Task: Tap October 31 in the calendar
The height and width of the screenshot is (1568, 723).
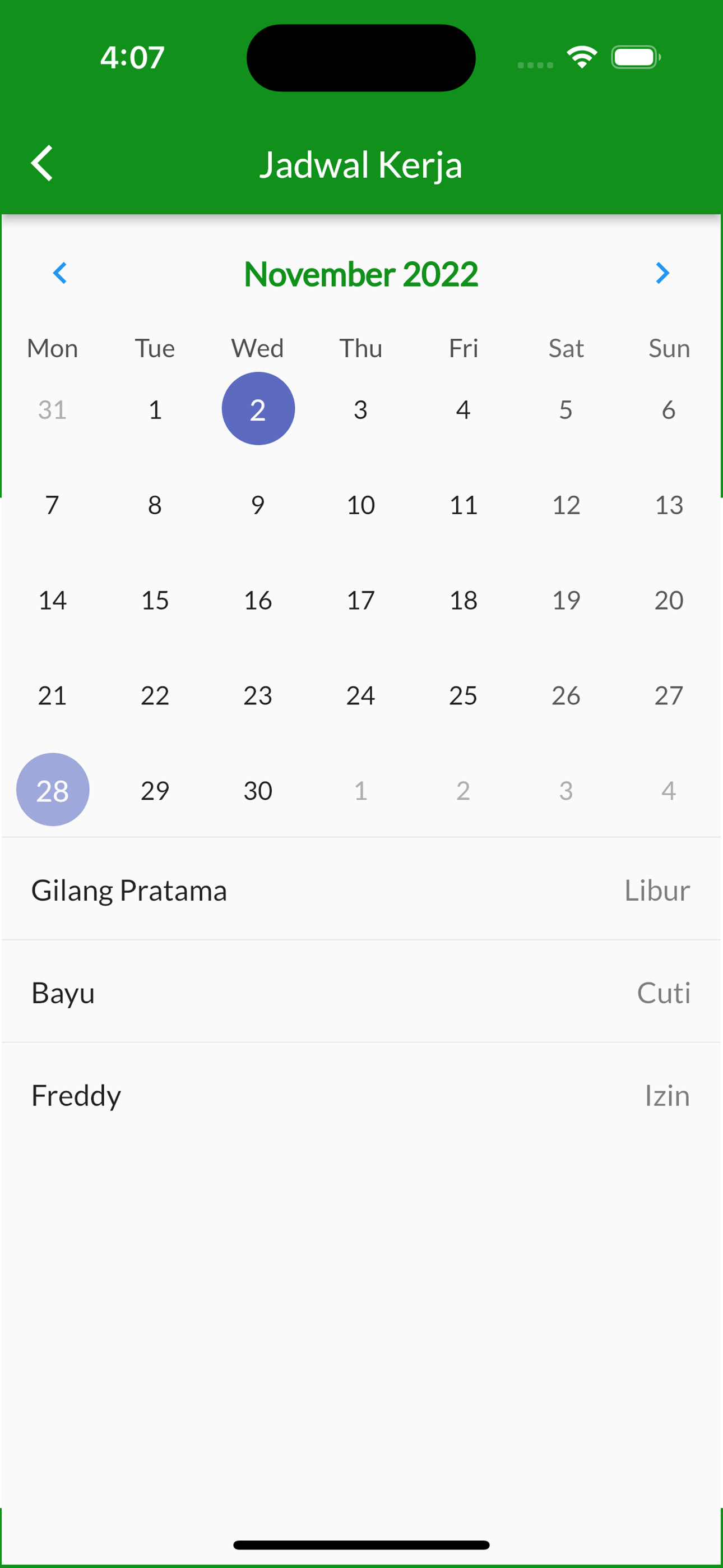Action: tap(52, 409)
